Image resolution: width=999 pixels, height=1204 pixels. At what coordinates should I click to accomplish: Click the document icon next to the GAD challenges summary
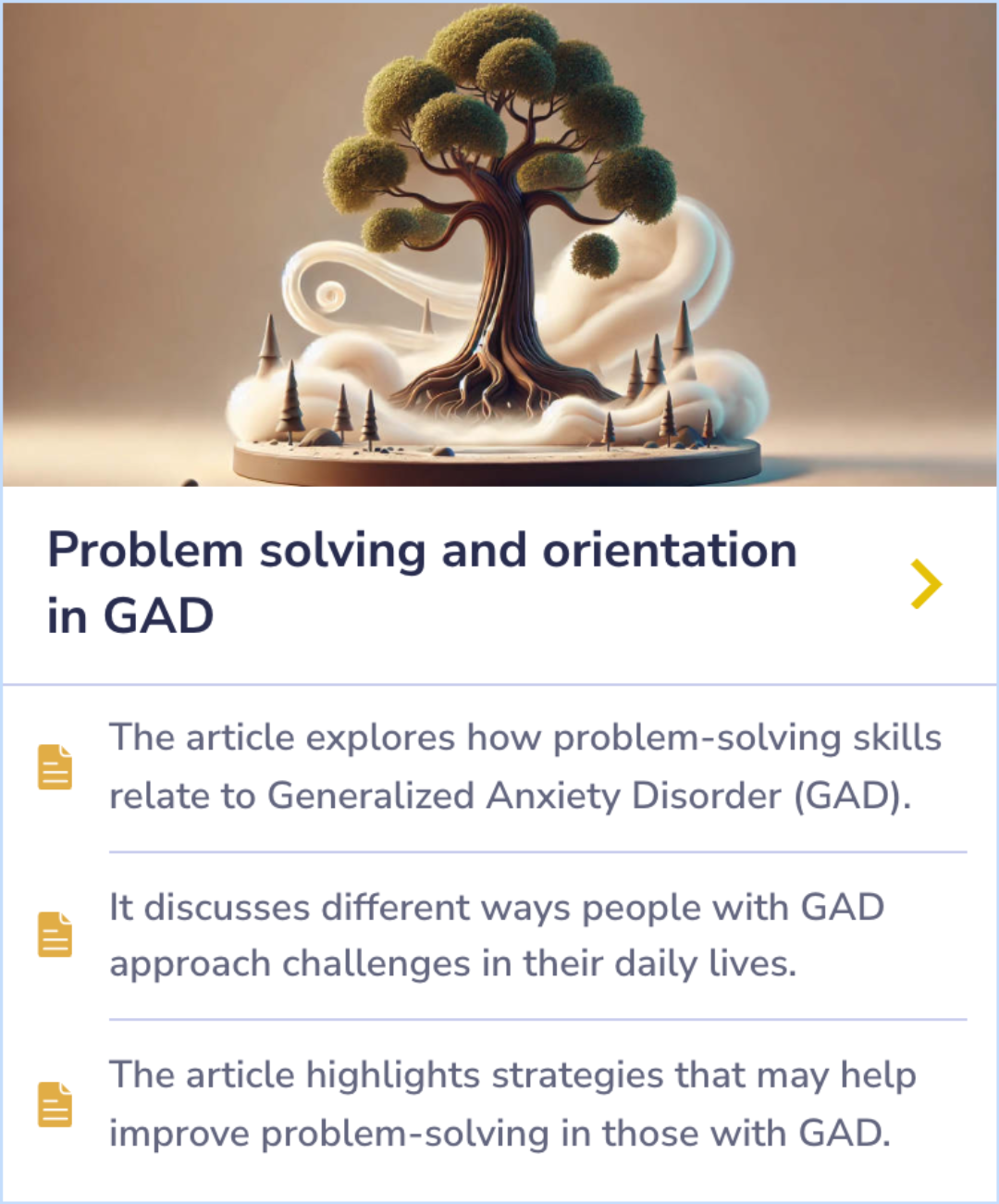pos(55,934)
